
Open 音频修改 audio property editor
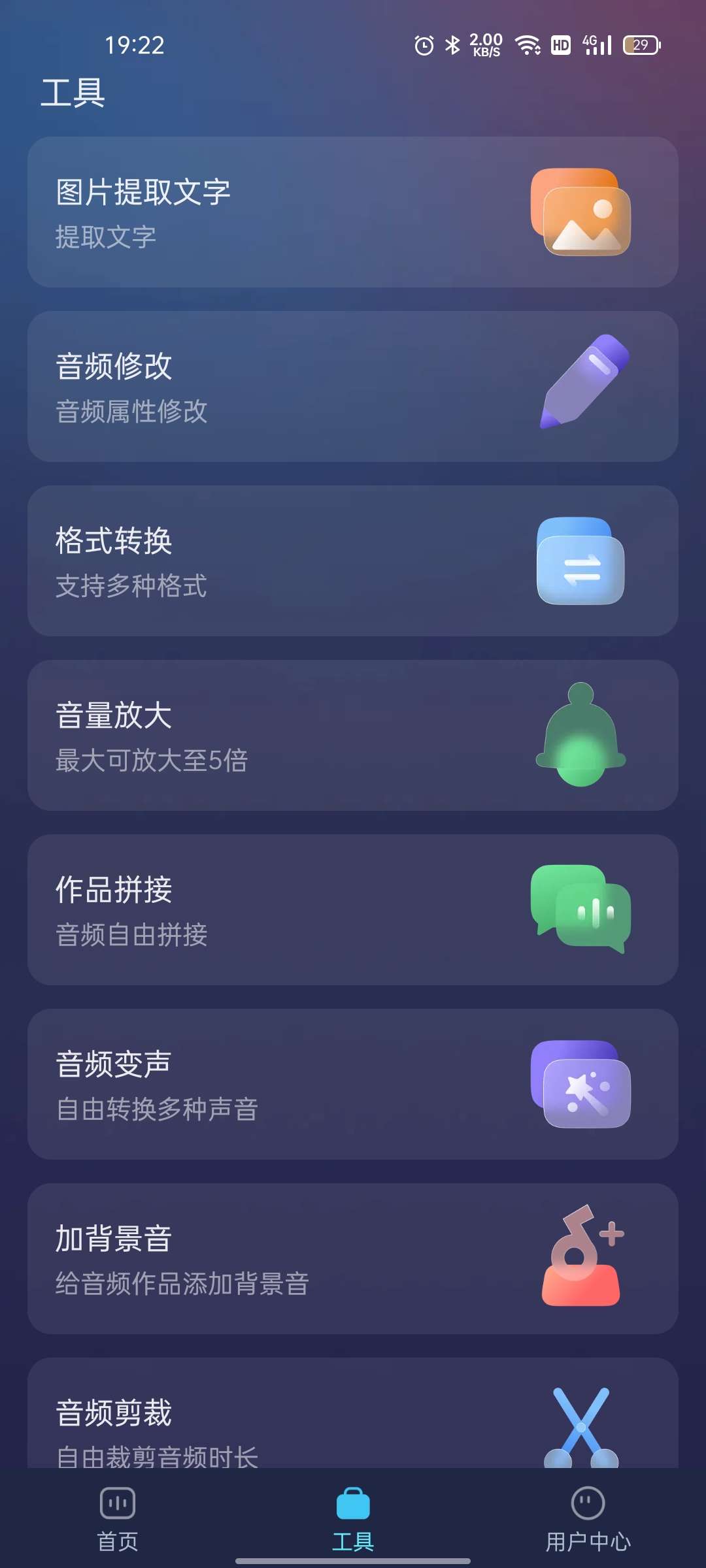click(x=353, y=387)
